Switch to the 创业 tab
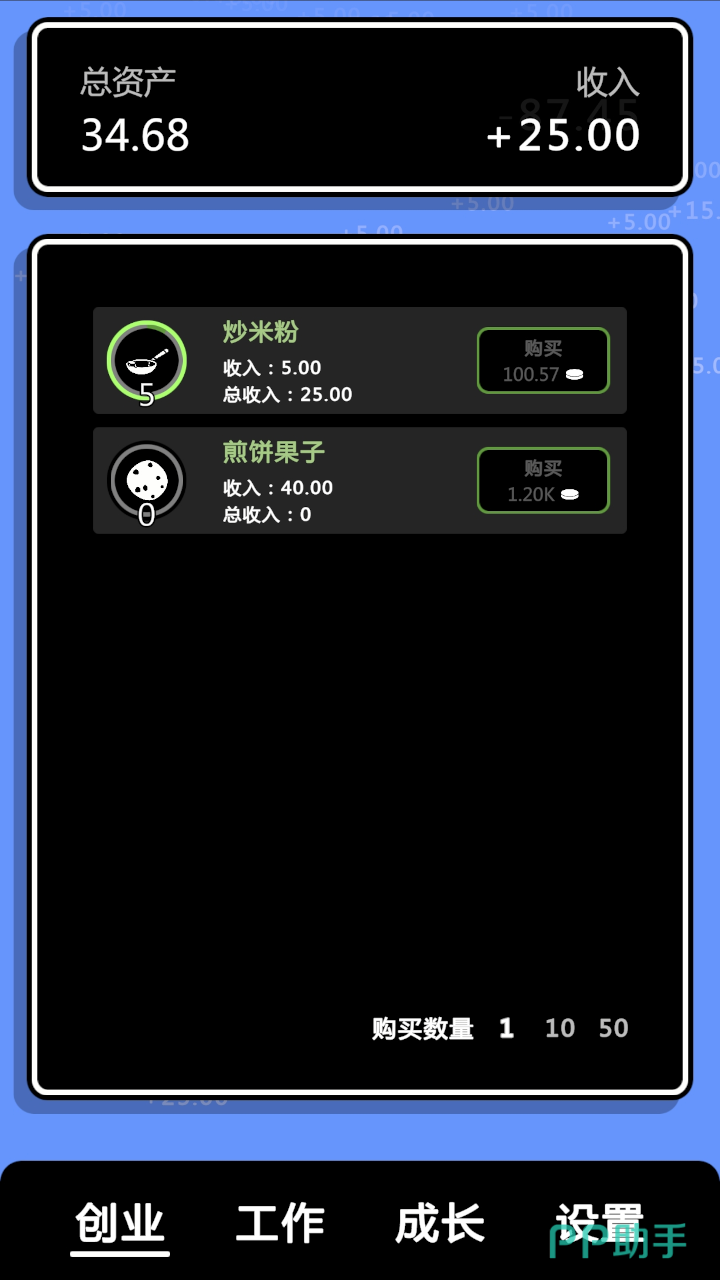The width and height of the screenshot is (720, 1280). pos(120,1224)
